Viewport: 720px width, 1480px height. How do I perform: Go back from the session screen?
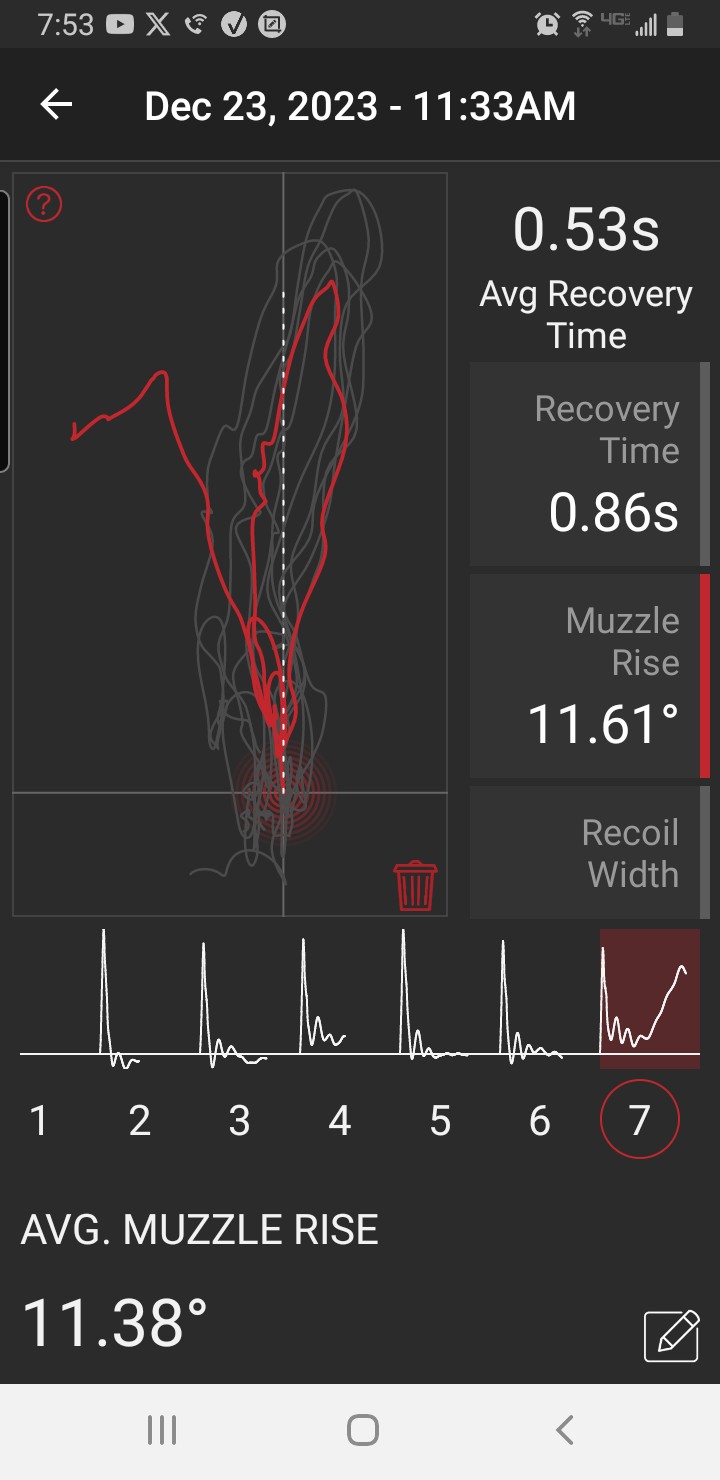[57, 105]
